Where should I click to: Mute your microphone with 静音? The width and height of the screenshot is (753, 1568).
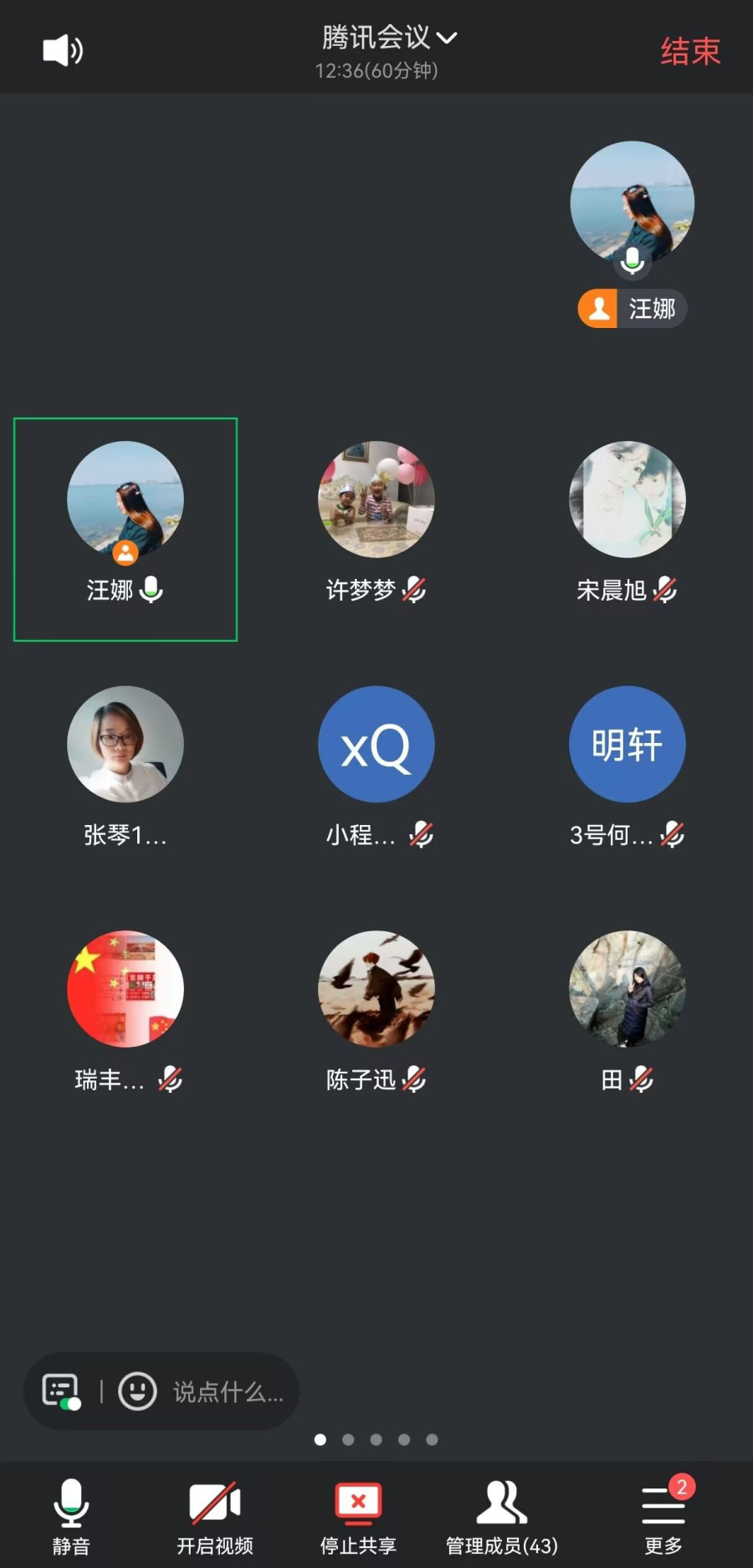coord(71,1515)
